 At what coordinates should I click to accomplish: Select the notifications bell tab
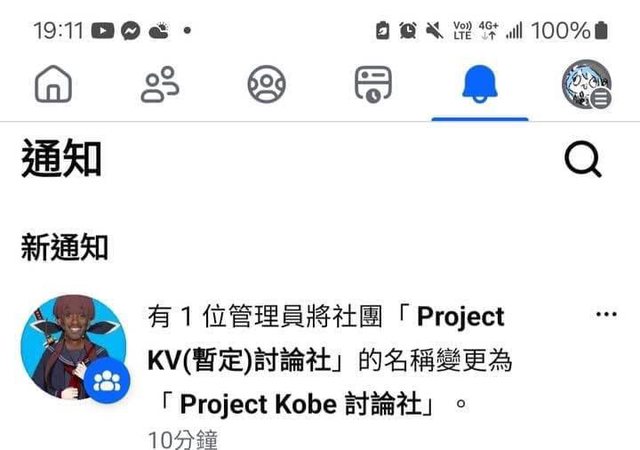[x=480, y=86]
